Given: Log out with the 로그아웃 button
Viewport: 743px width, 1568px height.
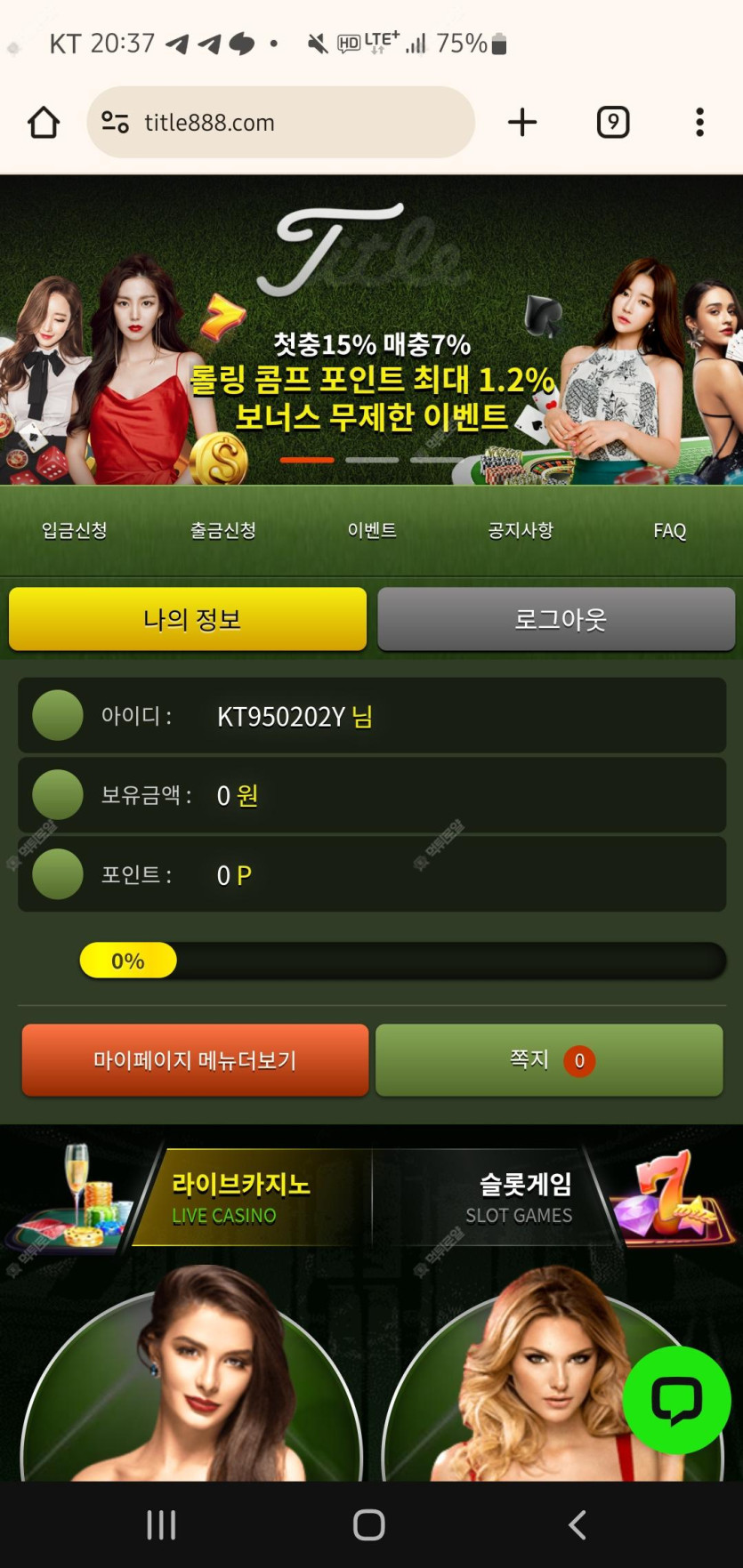Looking at the screenshot, I should [x=556, y=619].
